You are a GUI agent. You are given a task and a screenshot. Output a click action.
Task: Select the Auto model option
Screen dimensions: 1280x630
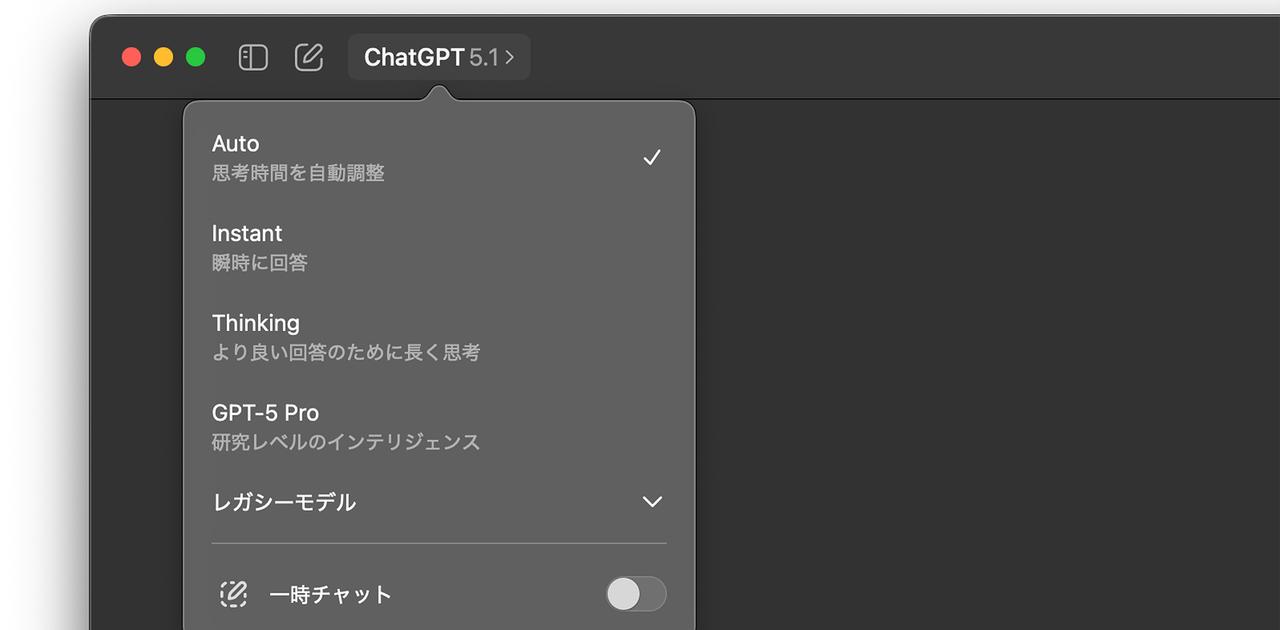438,157
